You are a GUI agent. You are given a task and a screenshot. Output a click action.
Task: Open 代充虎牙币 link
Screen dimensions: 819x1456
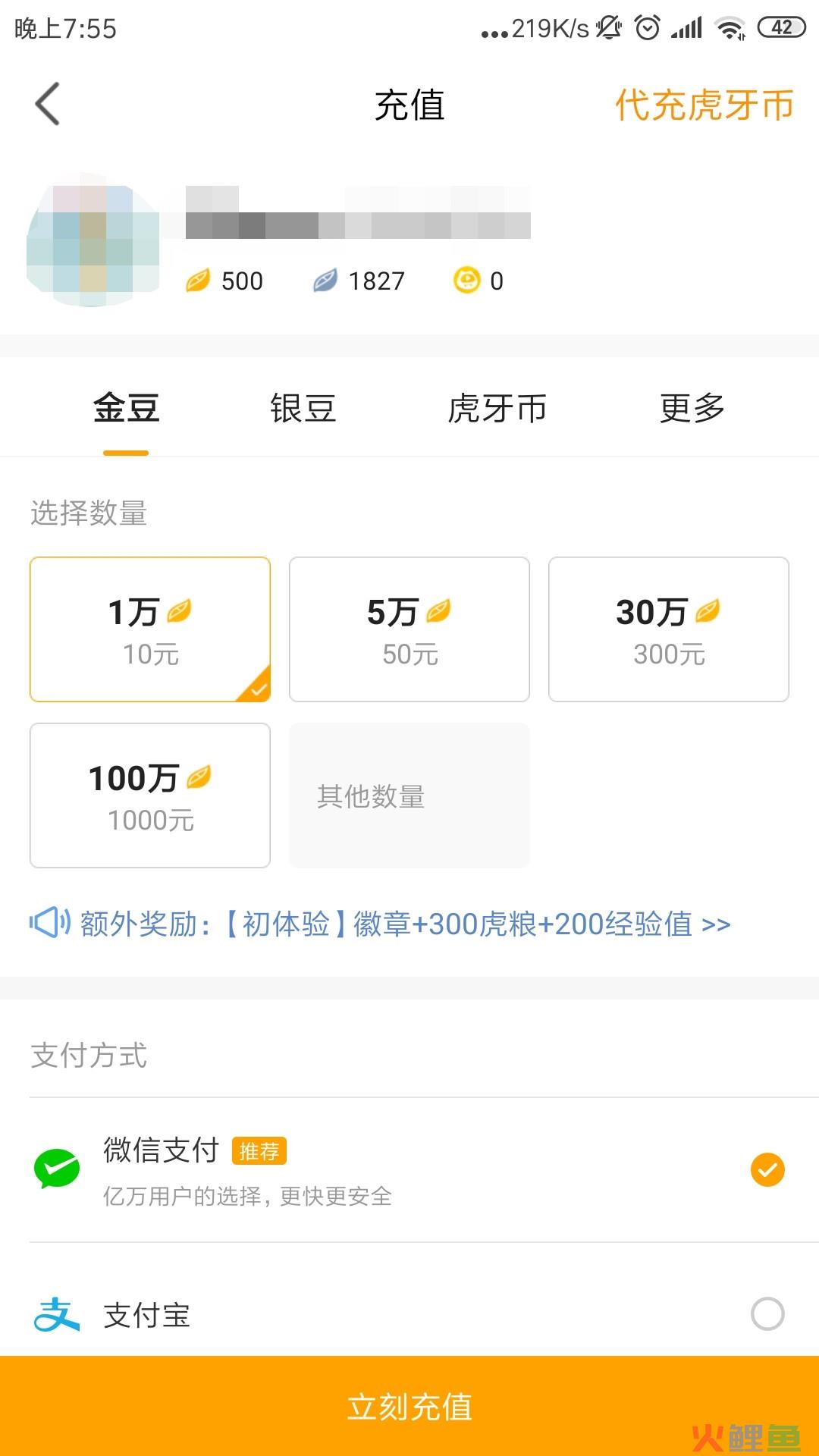coord(704,105)
